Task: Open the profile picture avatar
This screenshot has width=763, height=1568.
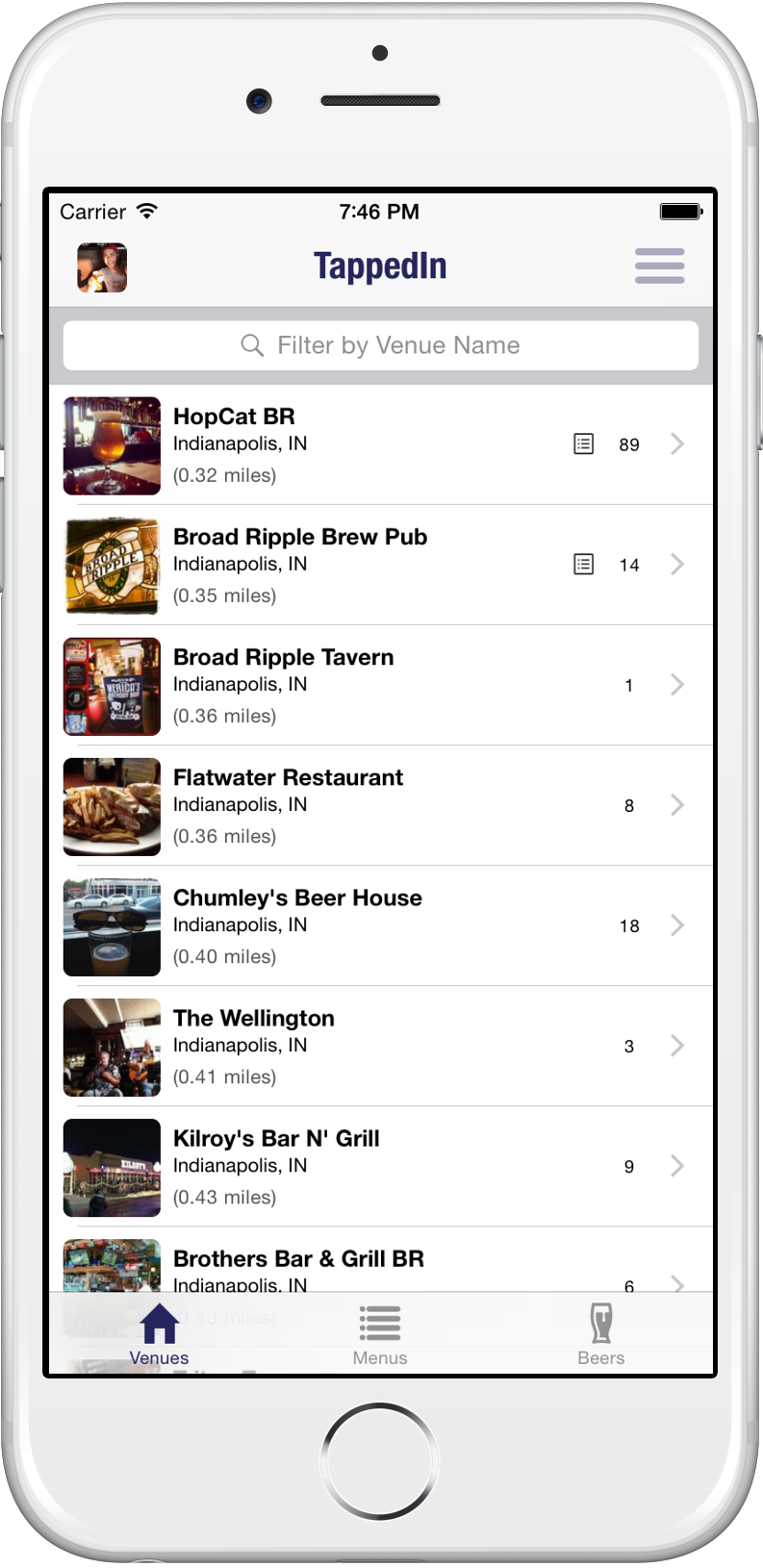Action: (102, 267)
